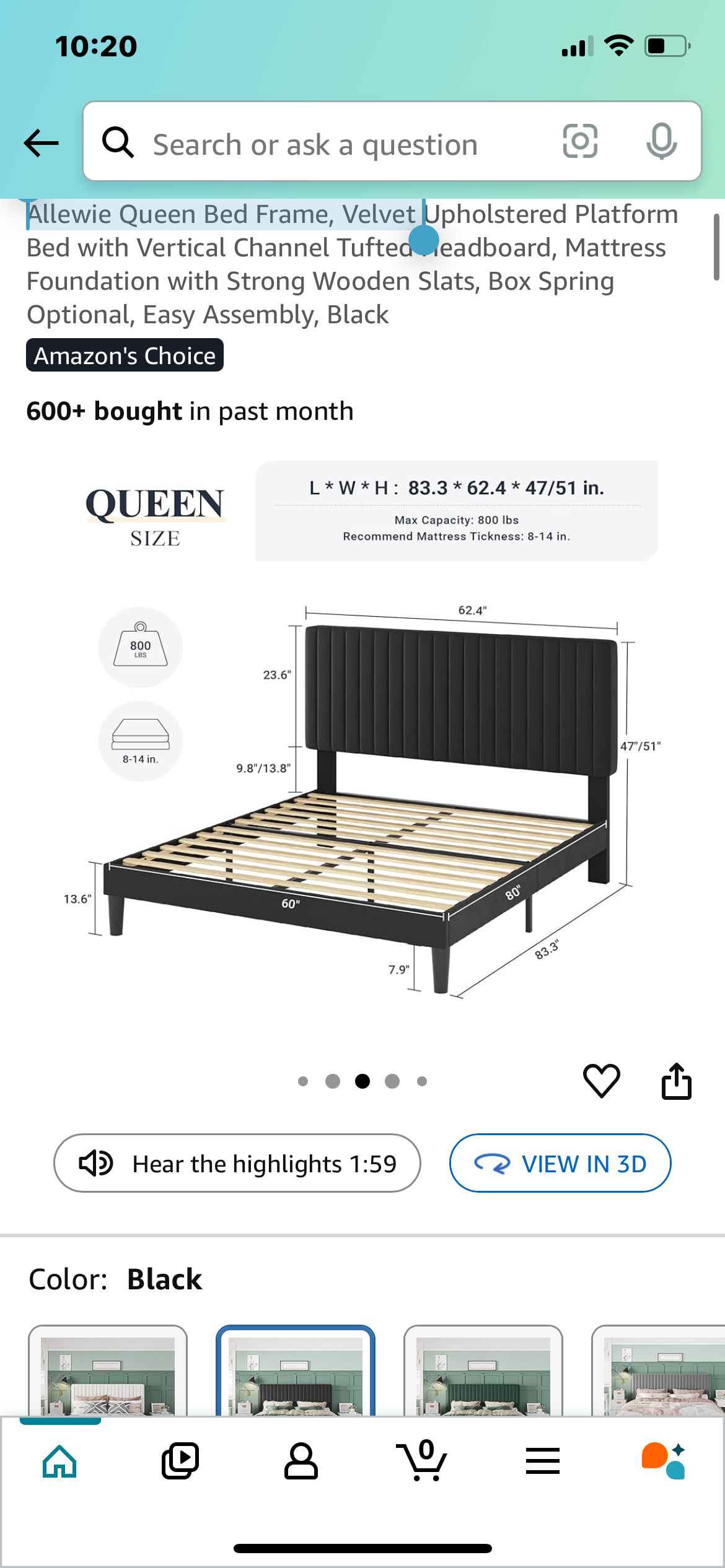Tap the search or ask a question field
This screenshot has width=725, height=1568.
point(315,144)
